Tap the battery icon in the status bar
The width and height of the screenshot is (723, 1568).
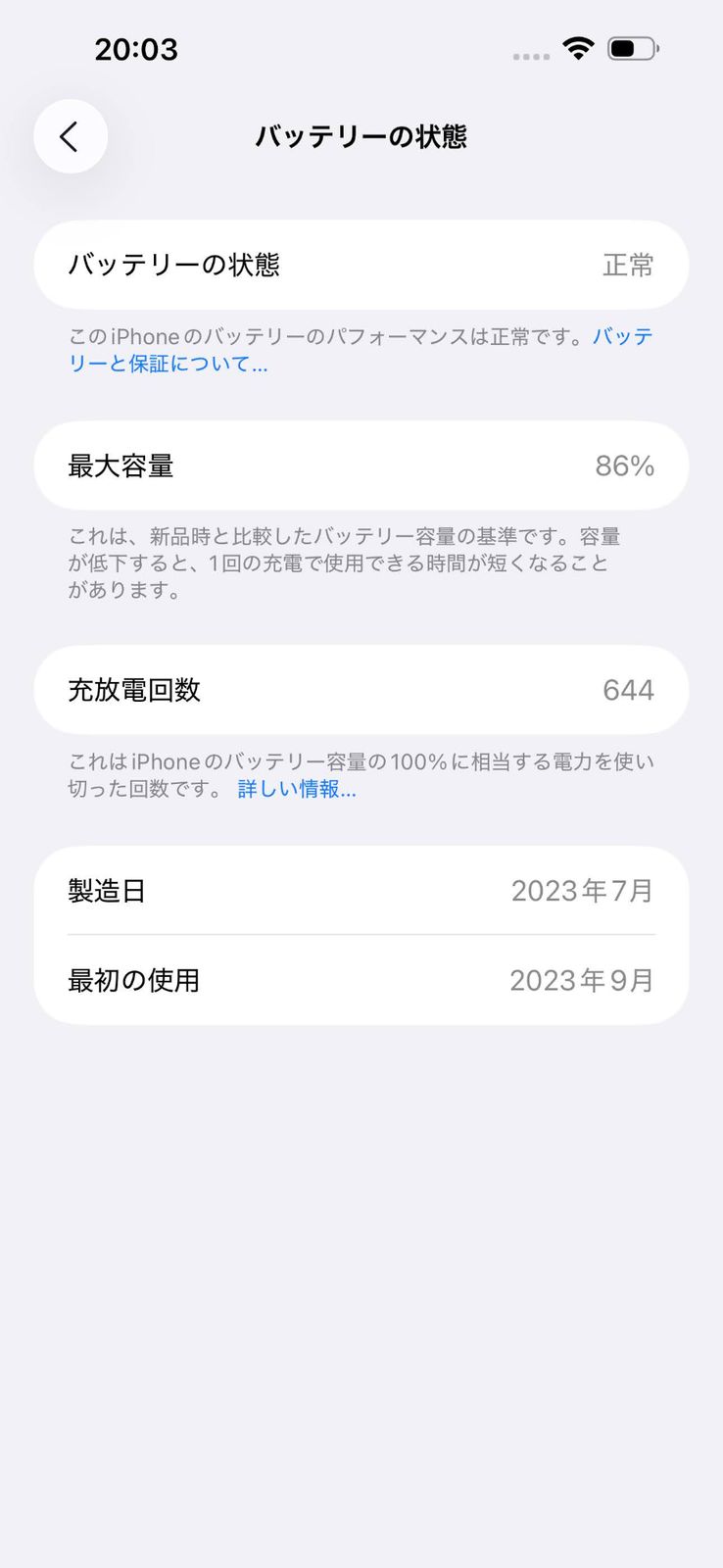(633, 47)
